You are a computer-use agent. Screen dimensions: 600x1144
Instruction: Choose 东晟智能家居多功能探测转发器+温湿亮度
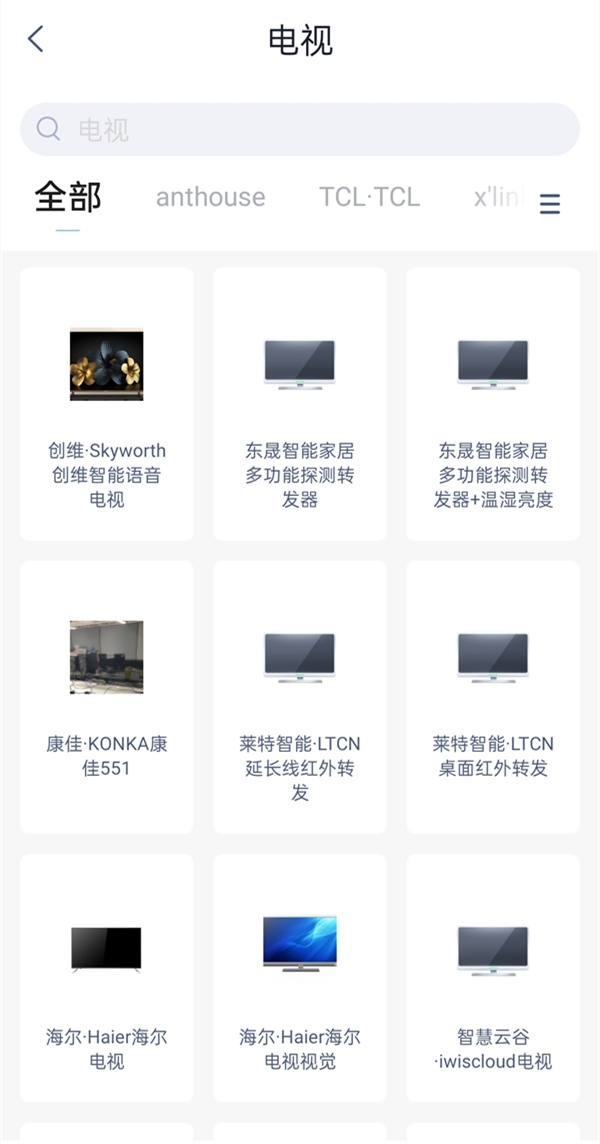click(493, 404)
